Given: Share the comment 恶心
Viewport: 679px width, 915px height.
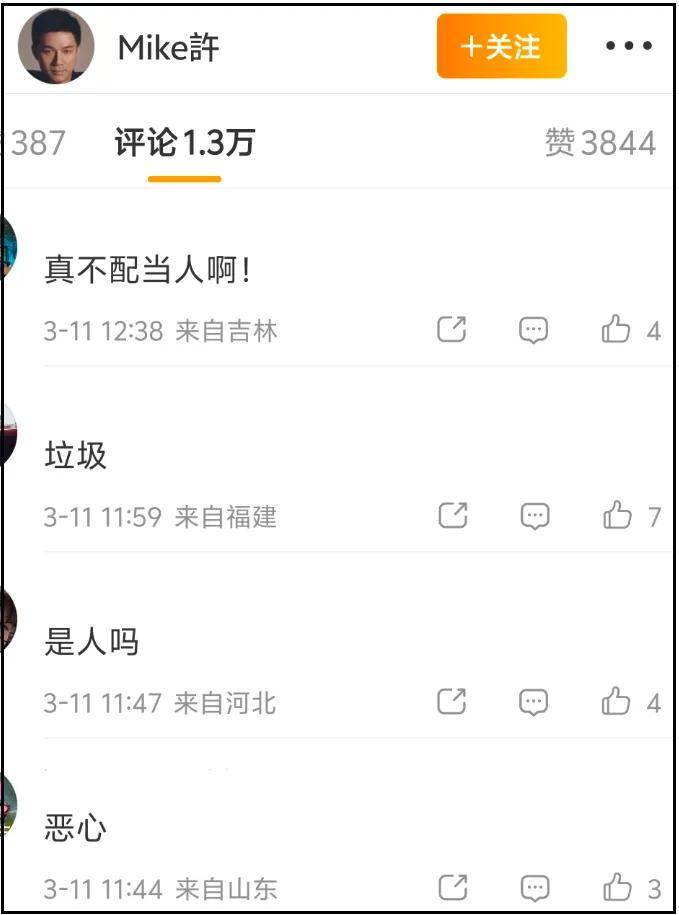Looking at the screenshot, I should tap(453, 887).
